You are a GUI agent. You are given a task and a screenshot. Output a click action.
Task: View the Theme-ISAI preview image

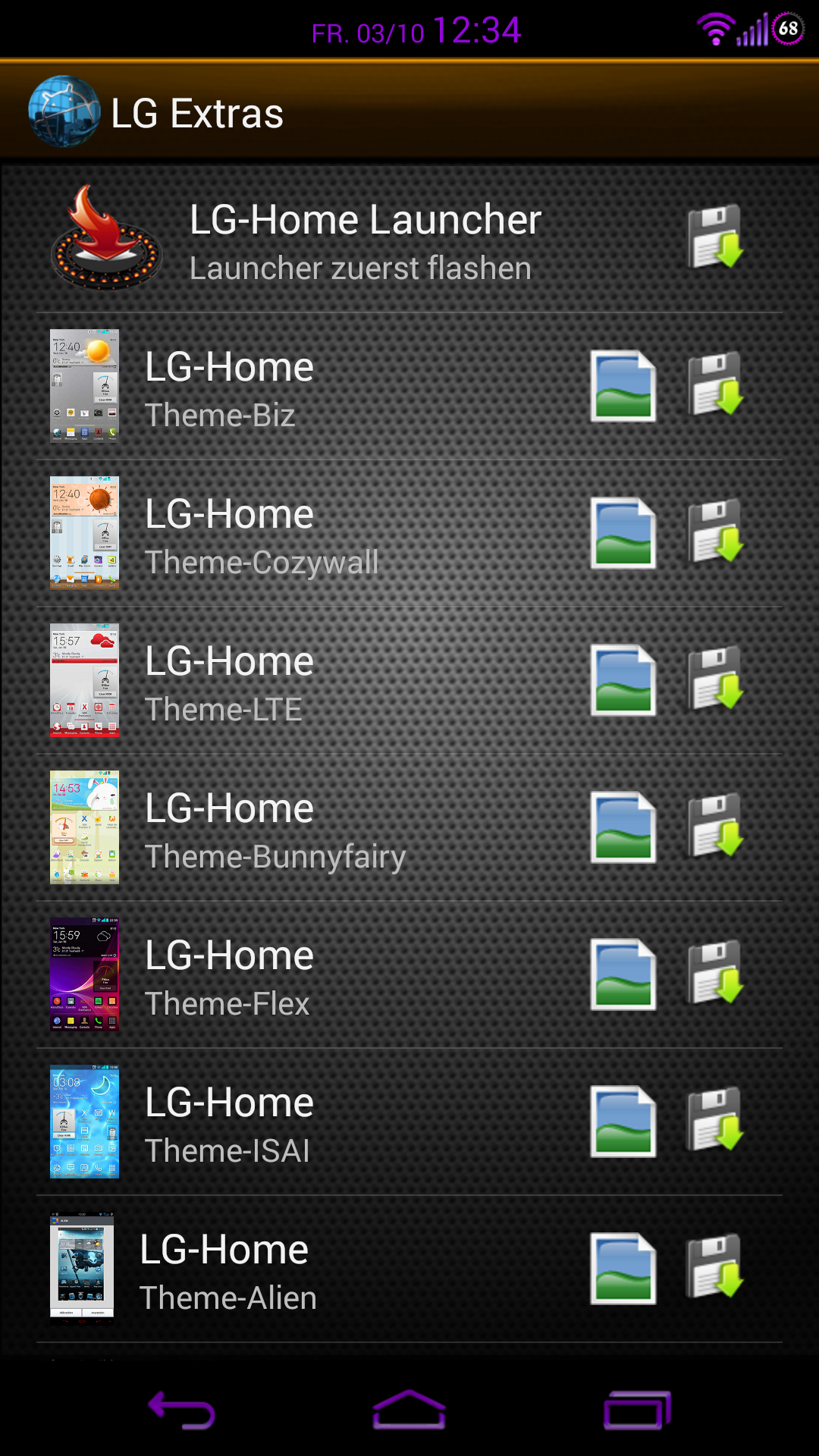click(x=623, y=1121)
